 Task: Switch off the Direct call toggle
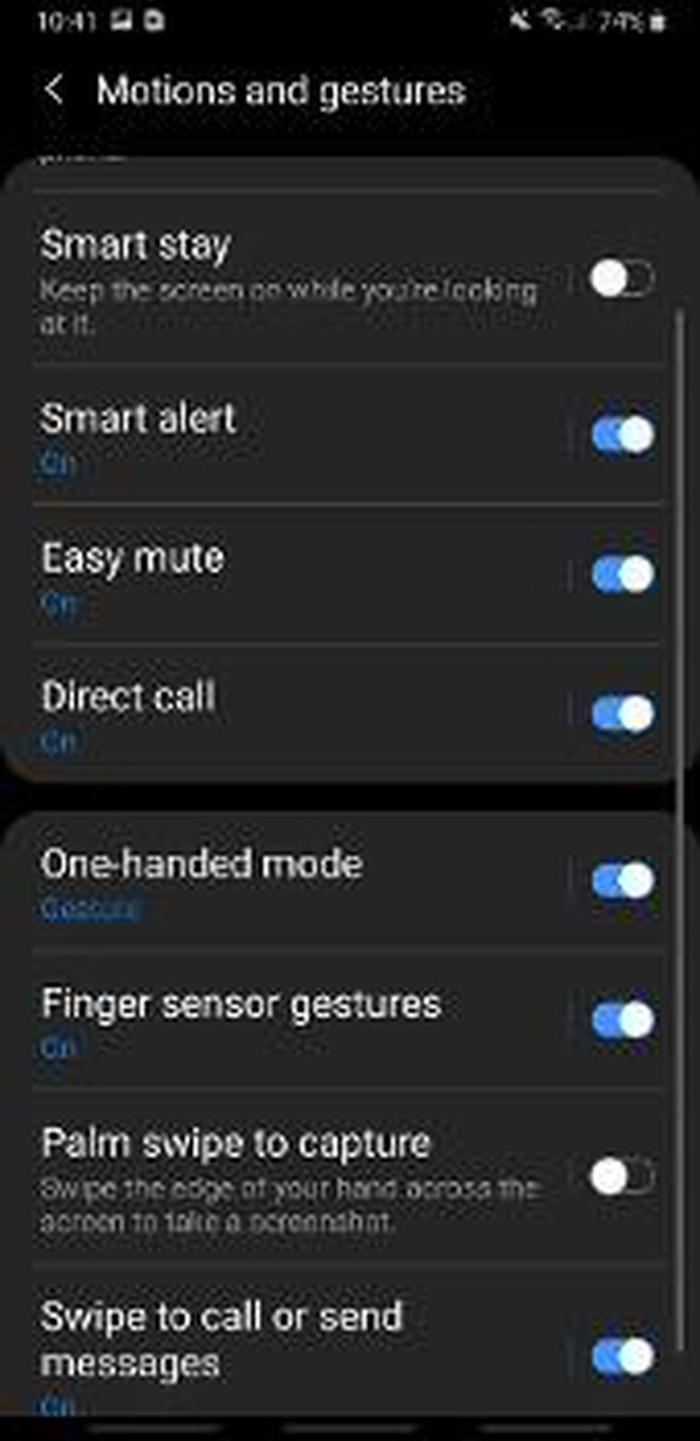tap(622, 714)
